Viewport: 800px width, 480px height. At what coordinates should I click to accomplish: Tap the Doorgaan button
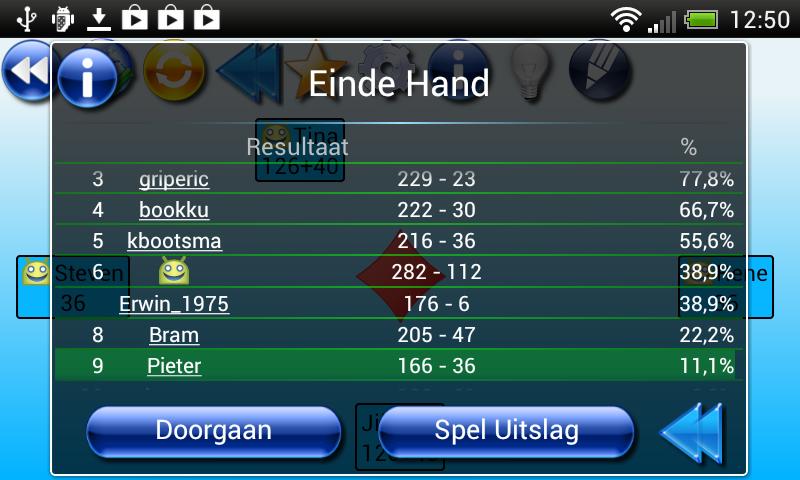pyautogui.click(x=213, y=431)
